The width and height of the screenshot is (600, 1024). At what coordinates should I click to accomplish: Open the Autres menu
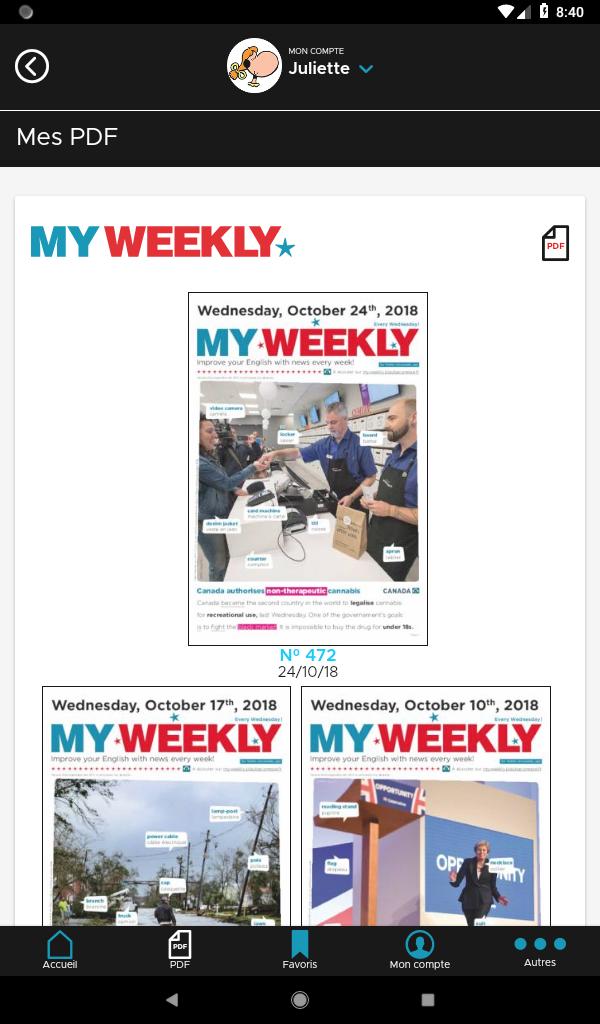tap(540, 952)
